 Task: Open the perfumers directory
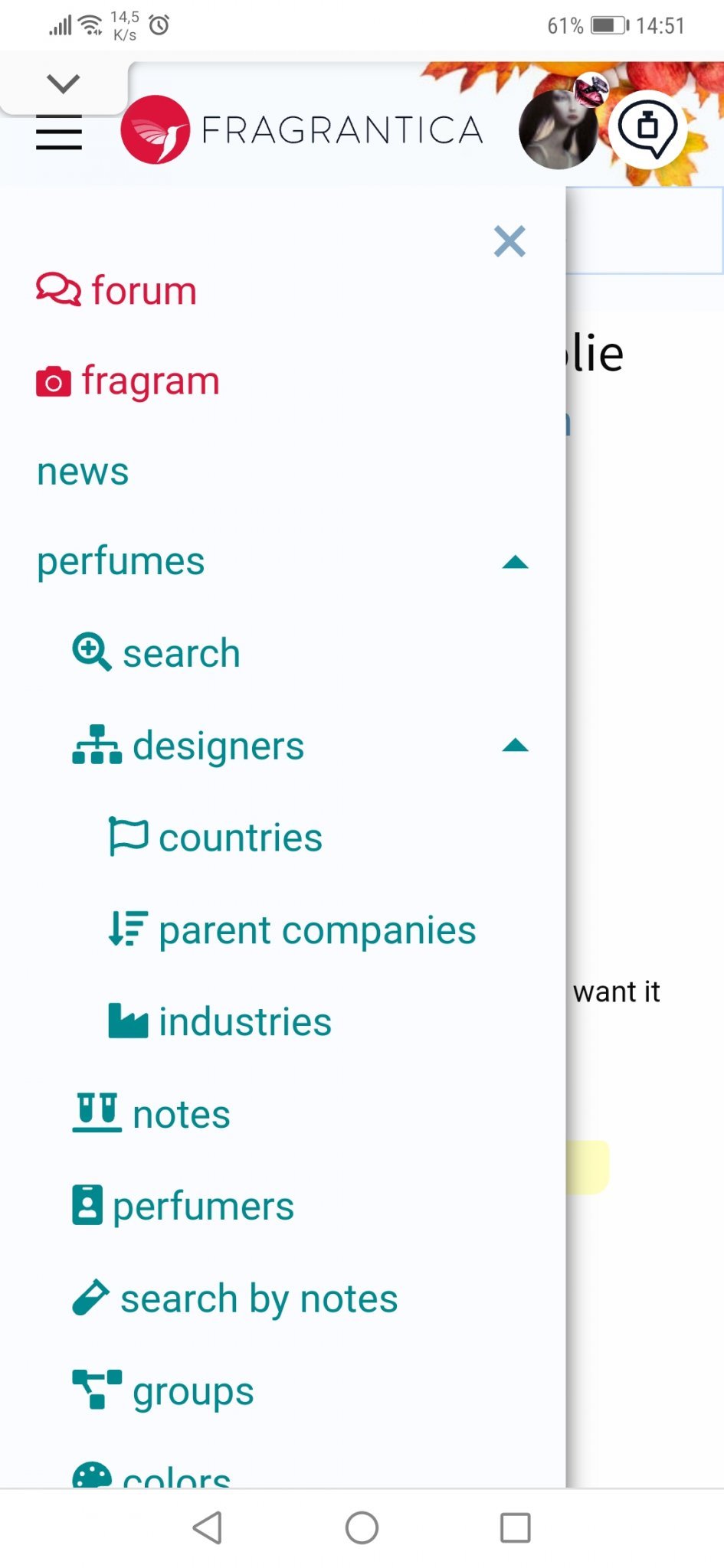tap(184, 1207)
